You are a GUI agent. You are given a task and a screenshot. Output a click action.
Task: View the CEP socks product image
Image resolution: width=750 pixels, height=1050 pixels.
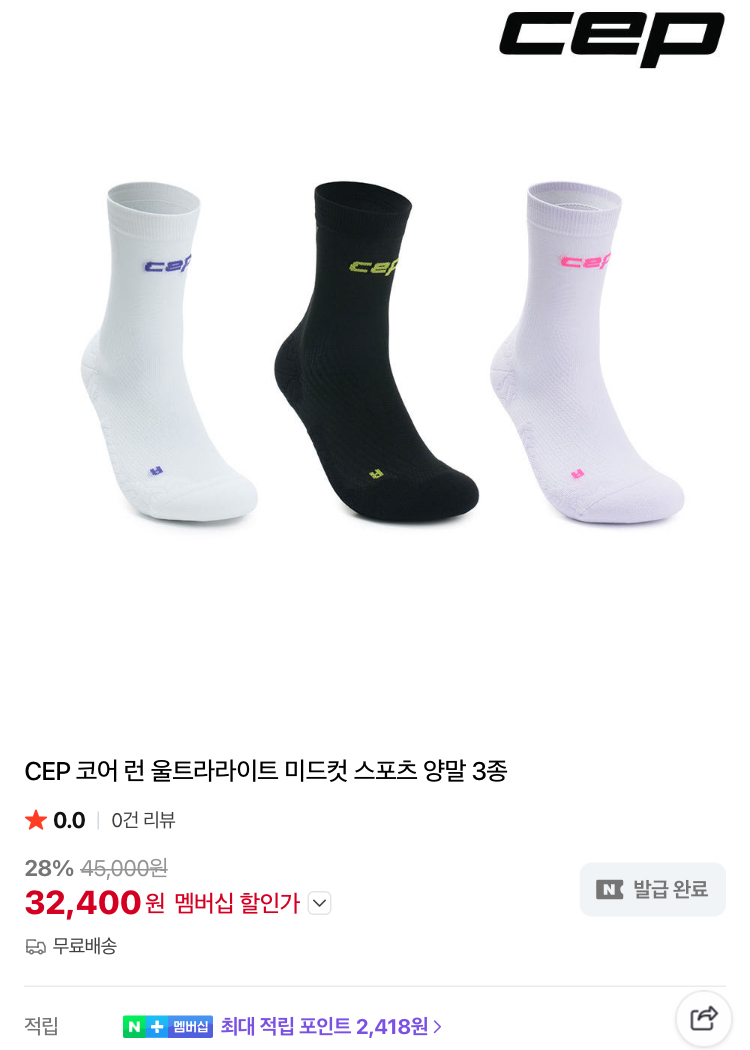pyautogui.click(x=375, y=352)
